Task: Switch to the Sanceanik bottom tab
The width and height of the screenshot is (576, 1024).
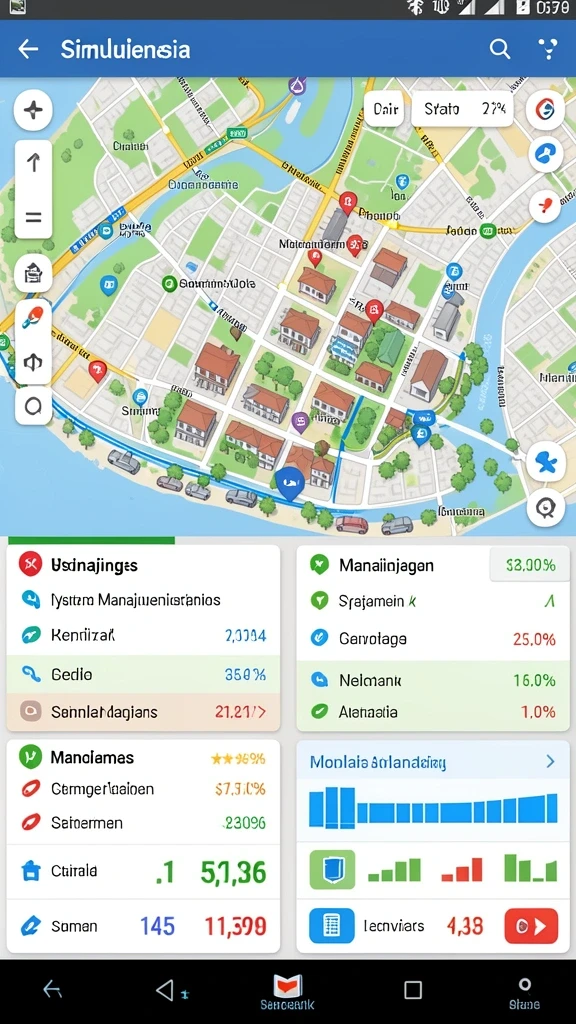Action: pos(288,991)
